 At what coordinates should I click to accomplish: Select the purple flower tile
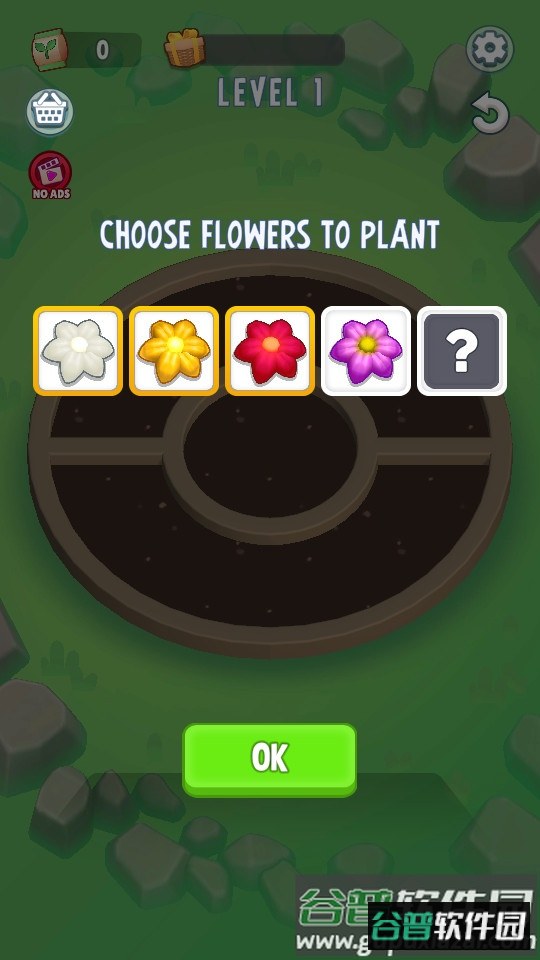click(x=366, y=351)
